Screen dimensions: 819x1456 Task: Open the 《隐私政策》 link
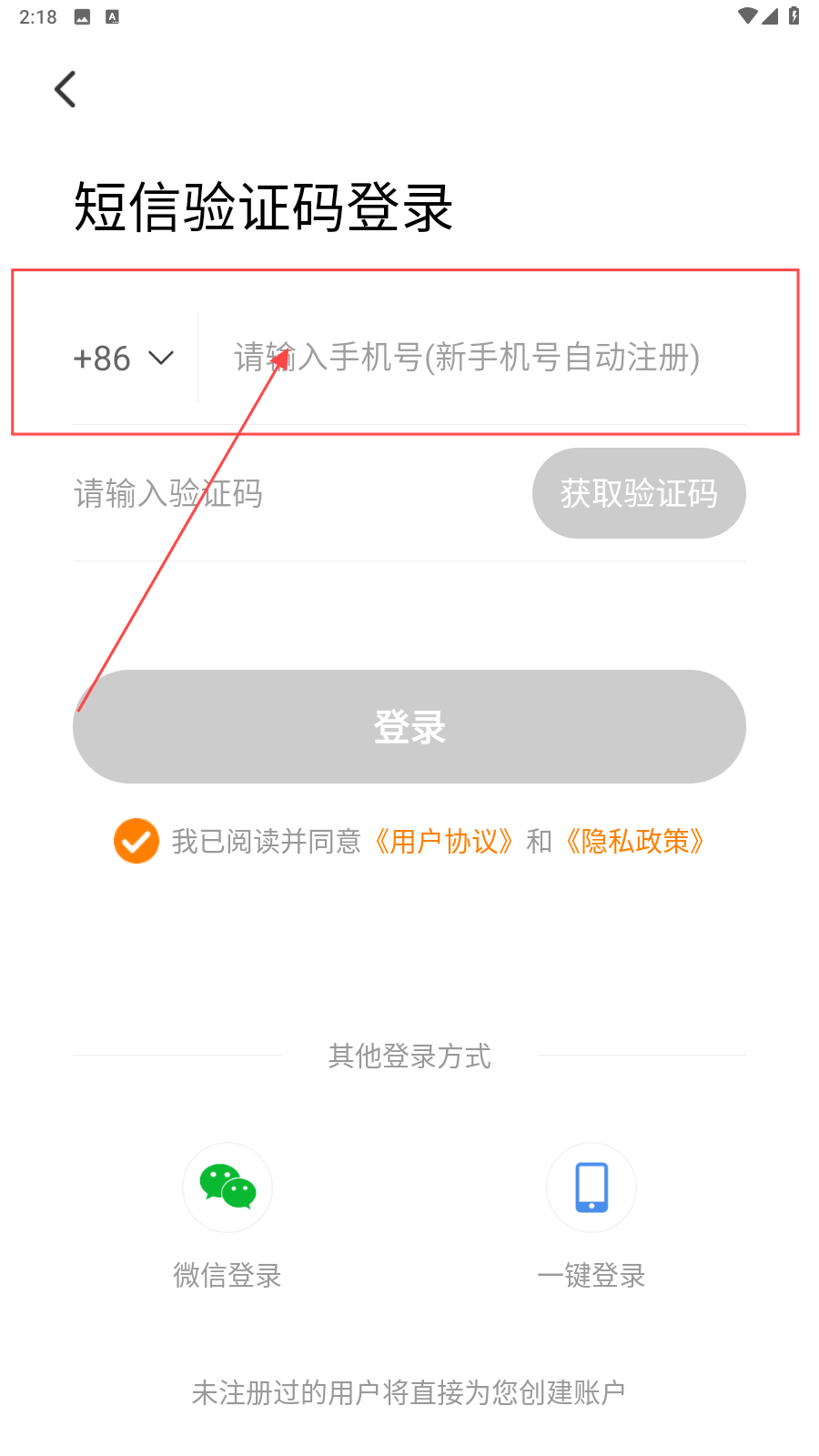click(634, 841)
